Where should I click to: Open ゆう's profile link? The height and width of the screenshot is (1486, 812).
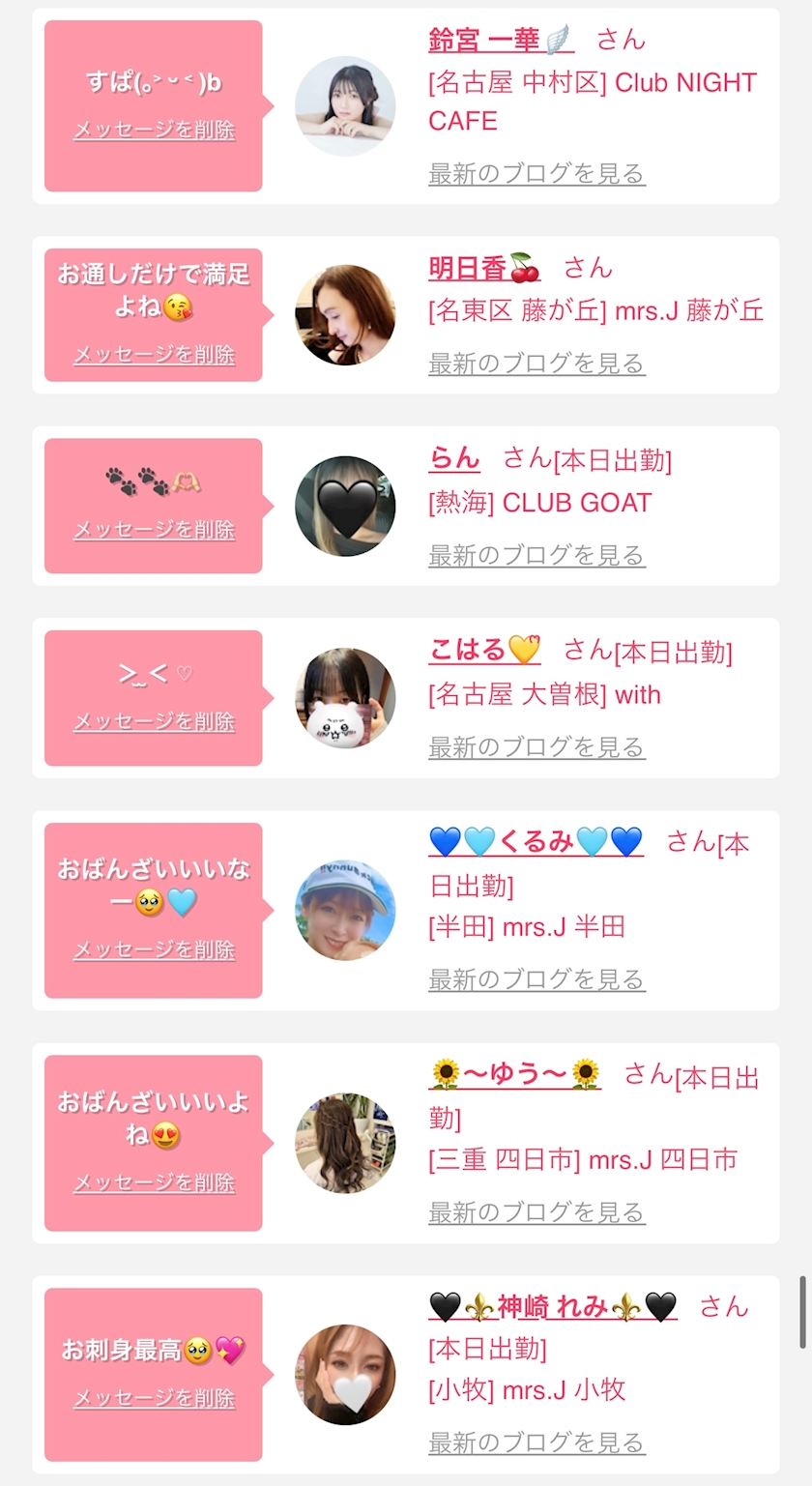pos(514,1074)
